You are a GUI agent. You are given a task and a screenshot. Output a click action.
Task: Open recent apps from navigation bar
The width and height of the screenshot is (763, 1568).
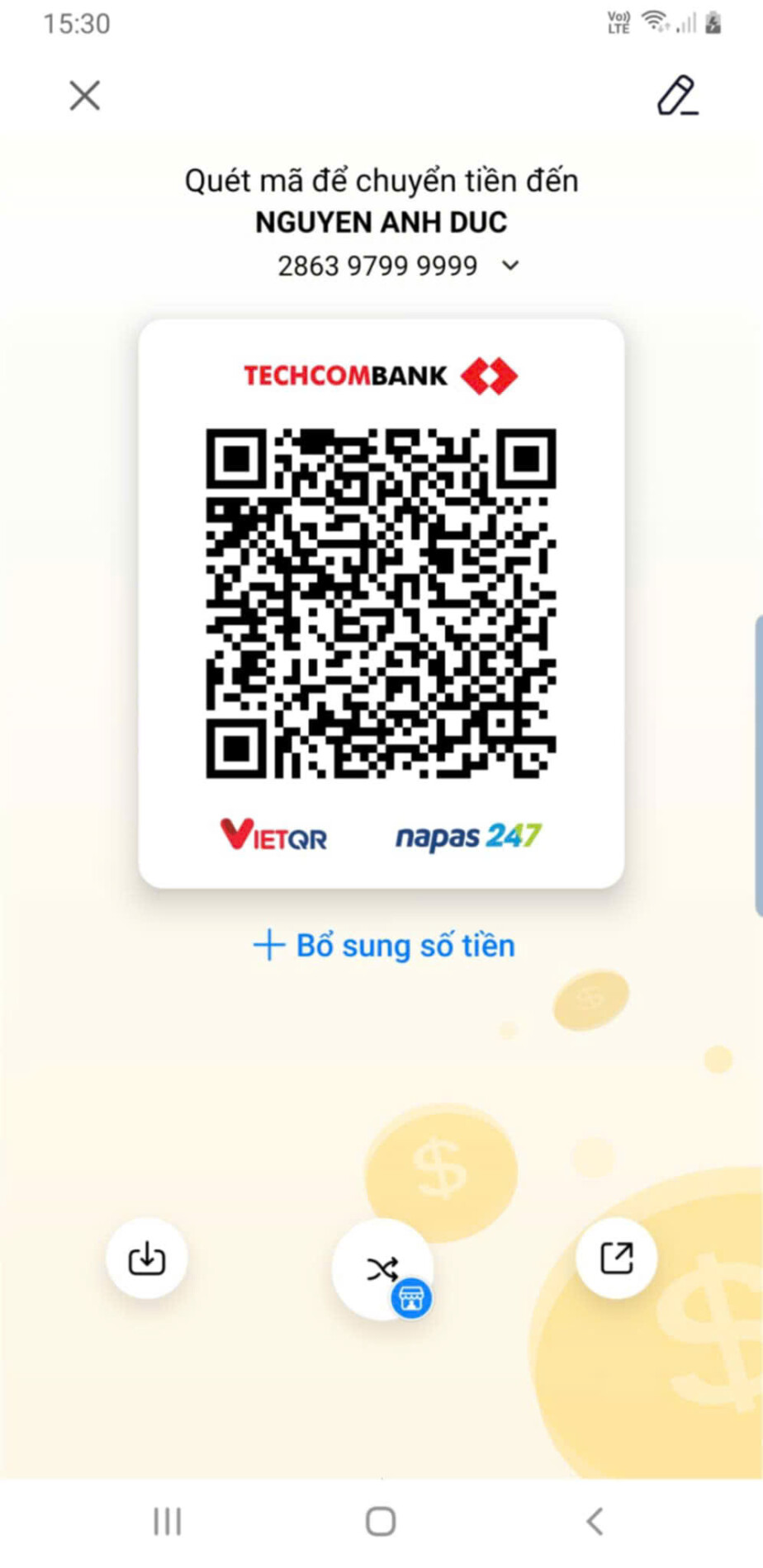tap(168, 1521)
